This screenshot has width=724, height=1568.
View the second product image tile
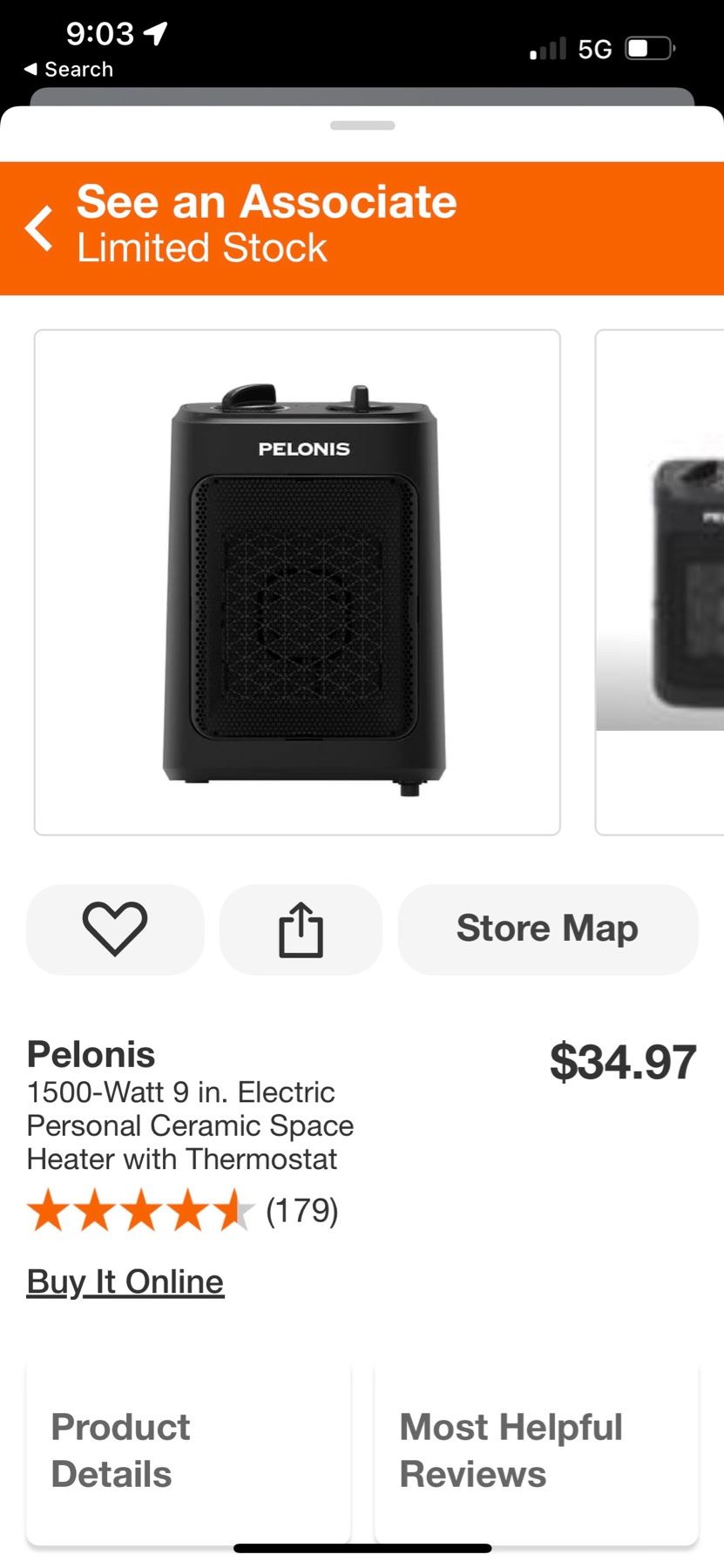coord(660,582)
